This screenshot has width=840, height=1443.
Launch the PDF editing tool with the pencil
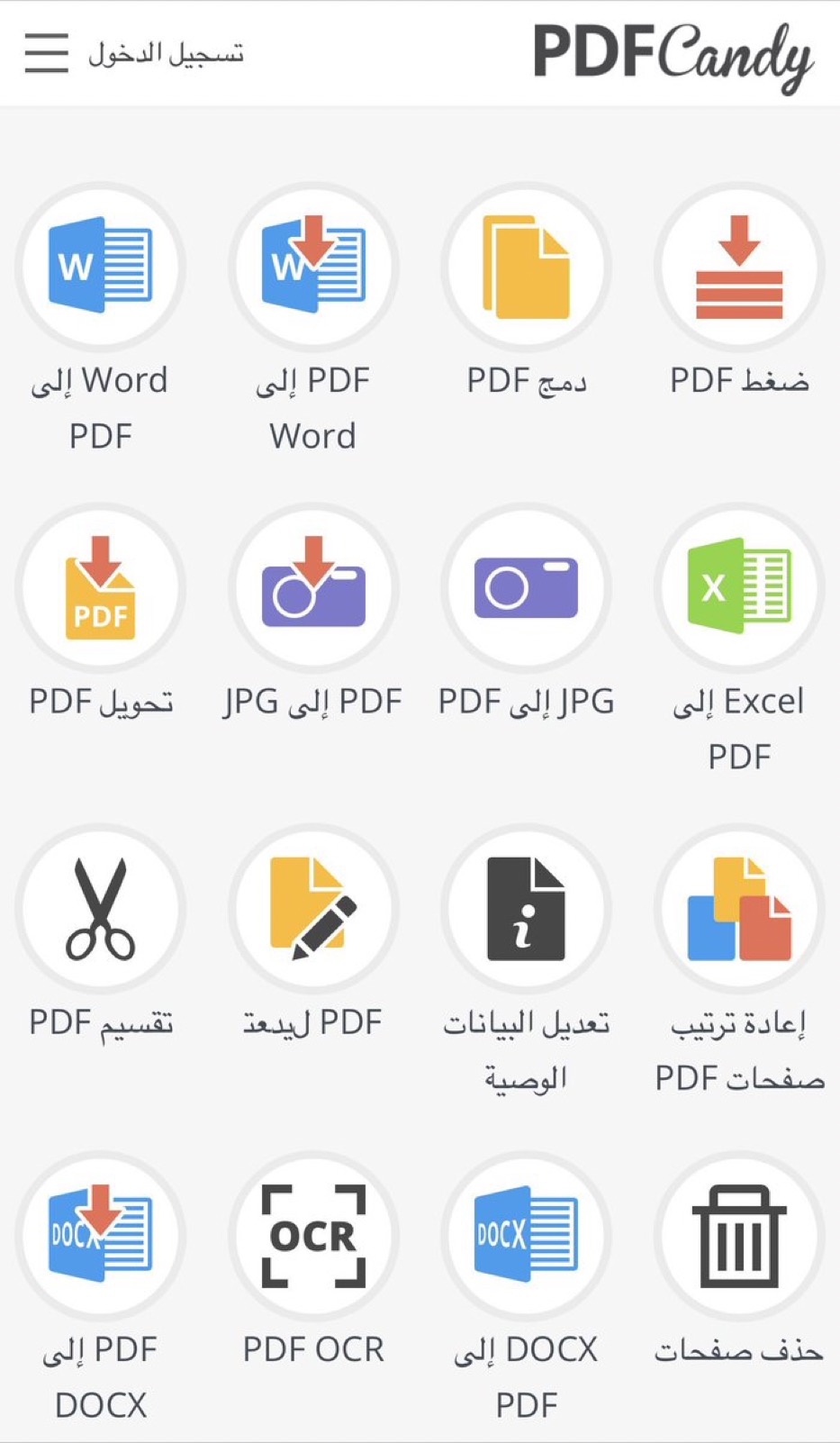(313, 909)
